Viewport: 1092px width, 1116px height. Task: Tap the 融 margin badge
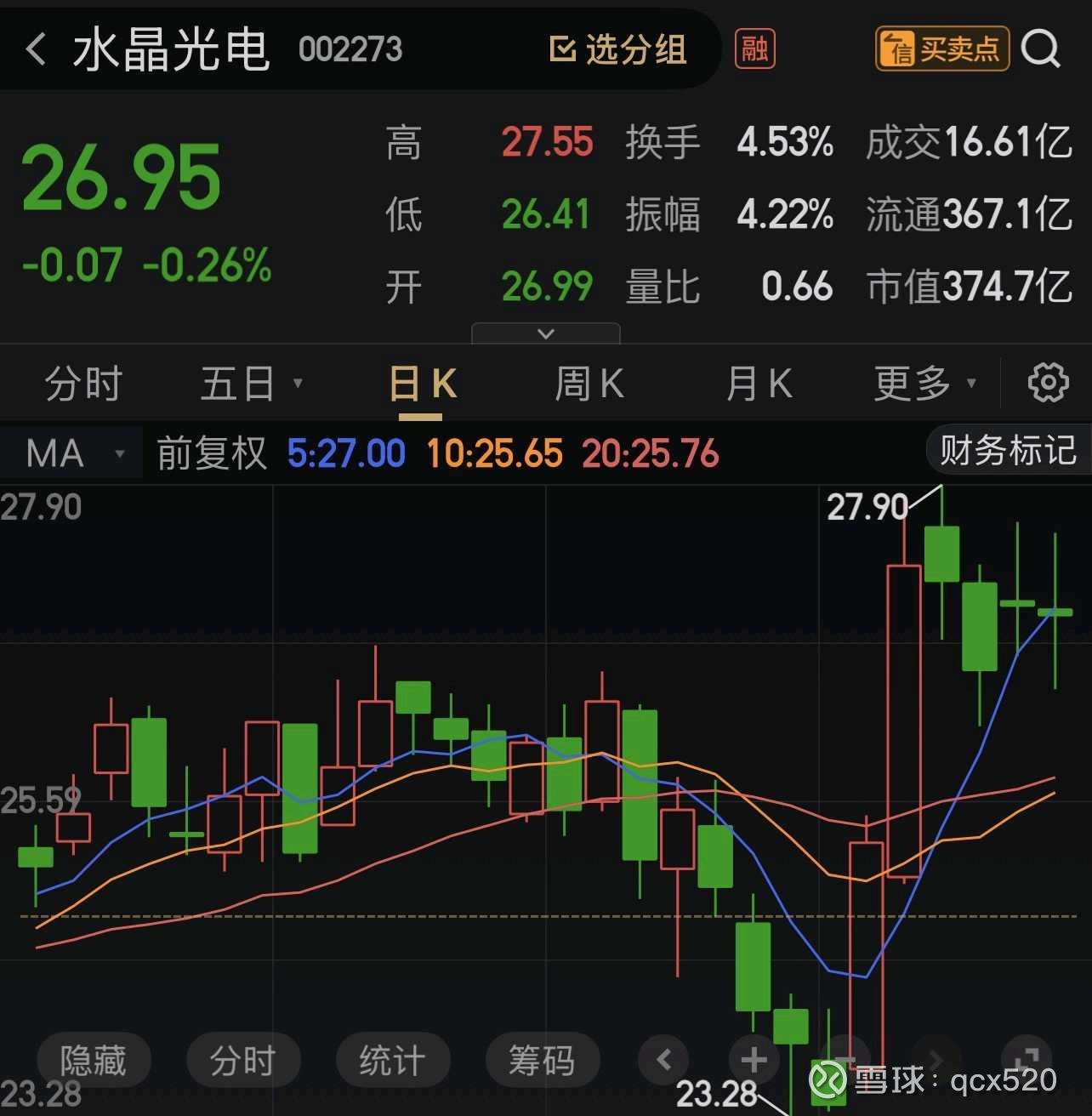pyautogui.click(x=754, y=48)
